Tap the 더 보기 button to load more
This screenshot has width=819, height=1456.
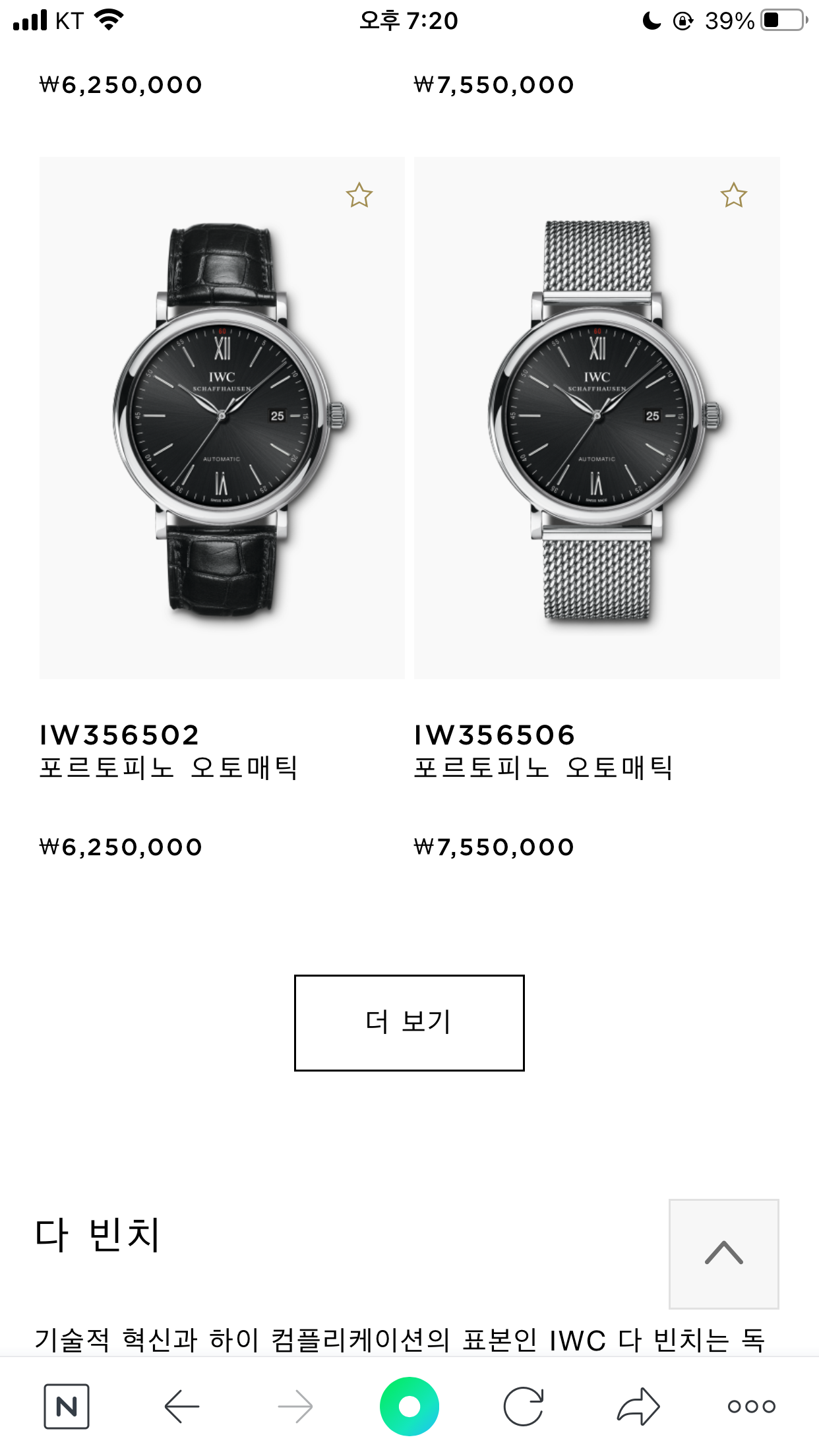pos(409,1023)
